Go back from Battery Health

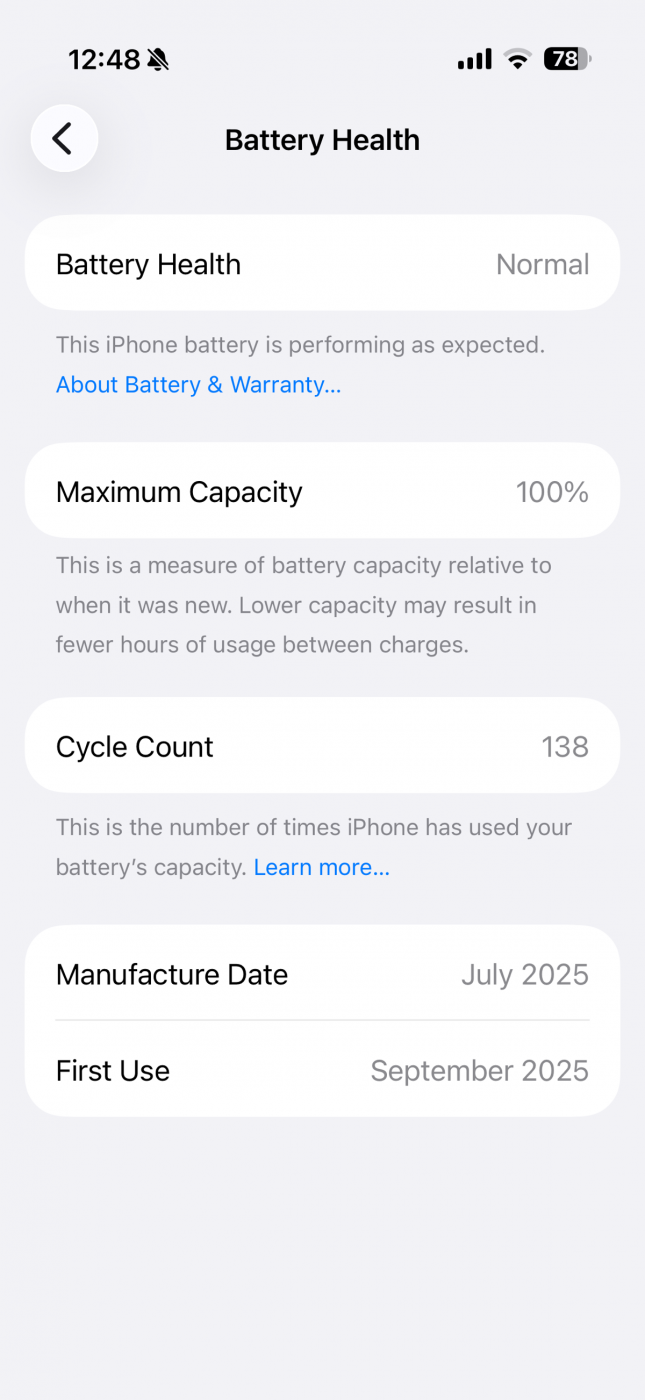tap(64, 139)
